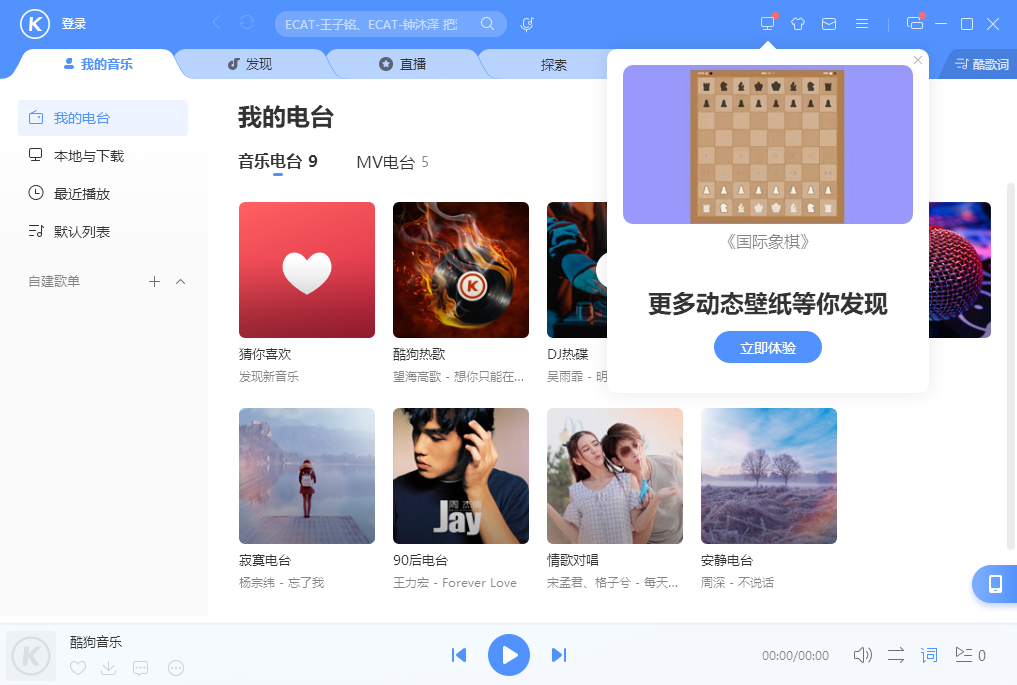Open the volume control

(x=862, y=655)
